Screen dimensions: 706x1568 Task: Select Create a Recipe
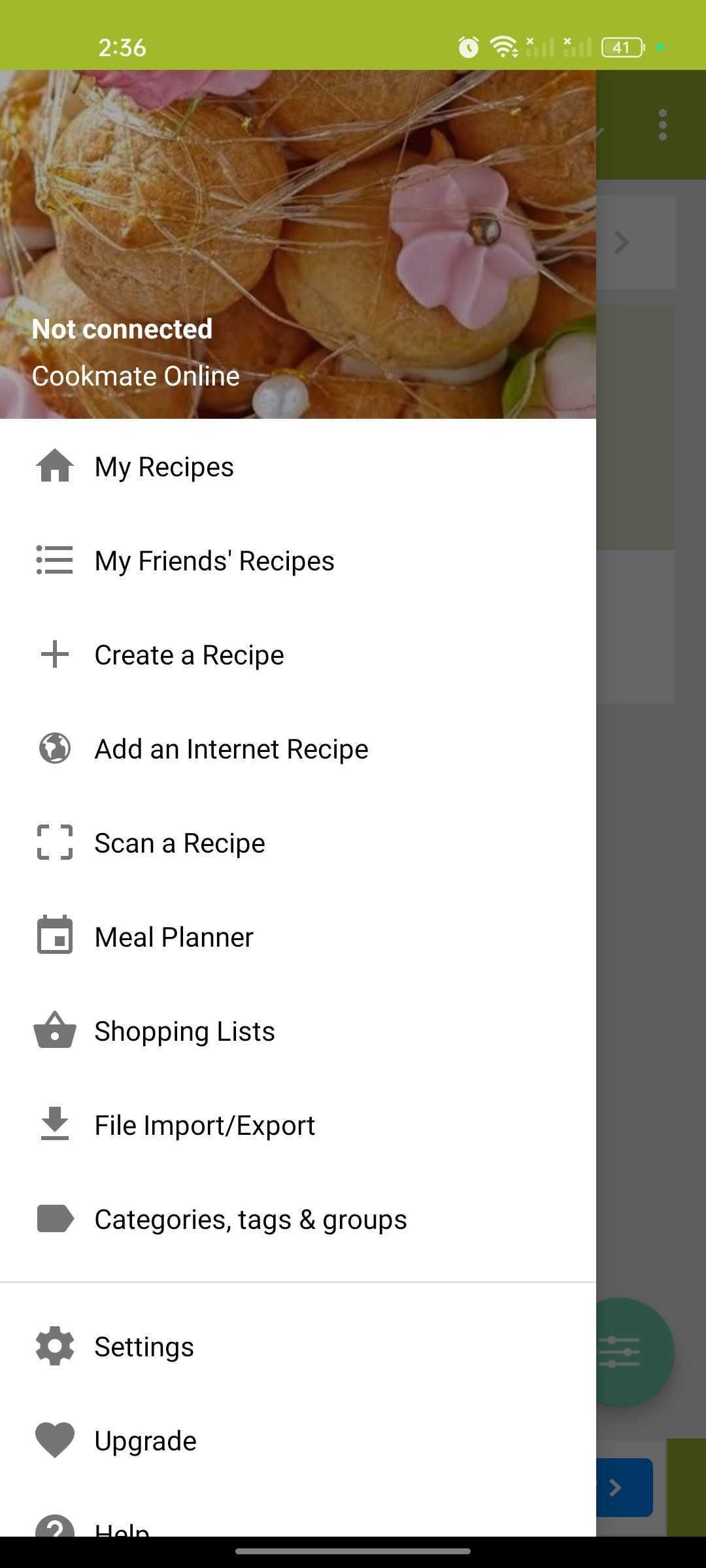pos(189,655)
